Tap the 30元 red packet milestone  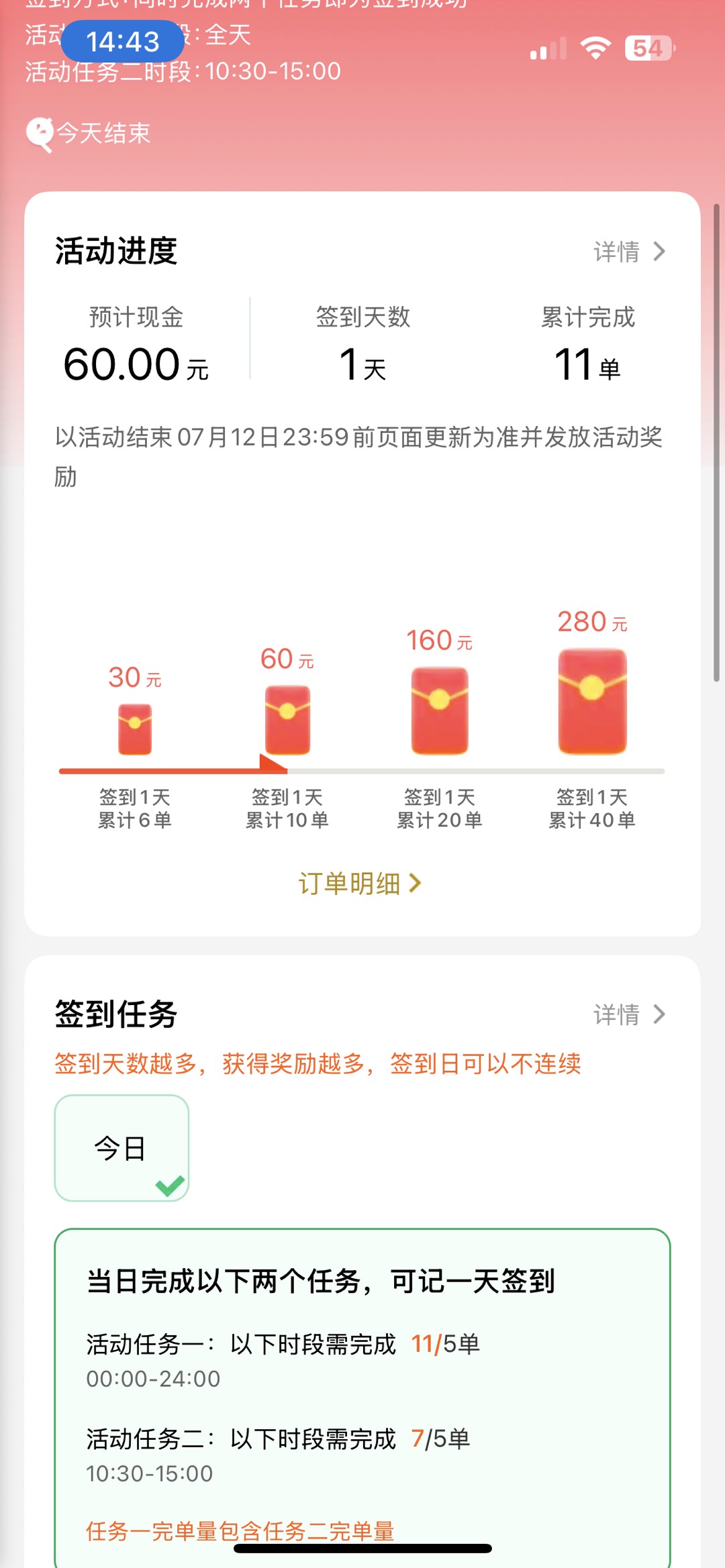click(135, 728)
